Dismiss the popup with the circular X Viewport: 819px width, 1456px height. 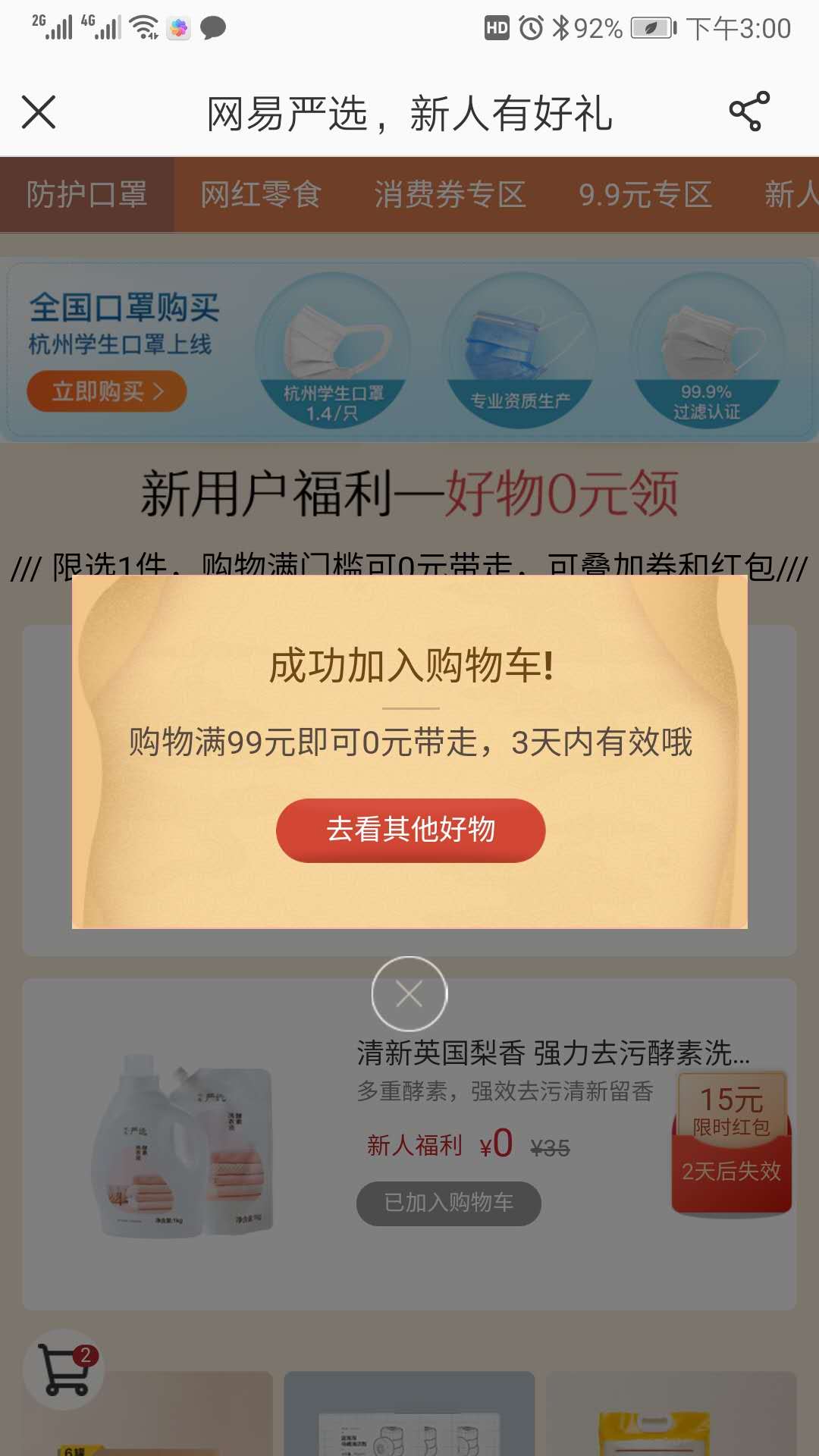[x=409, y=993]
